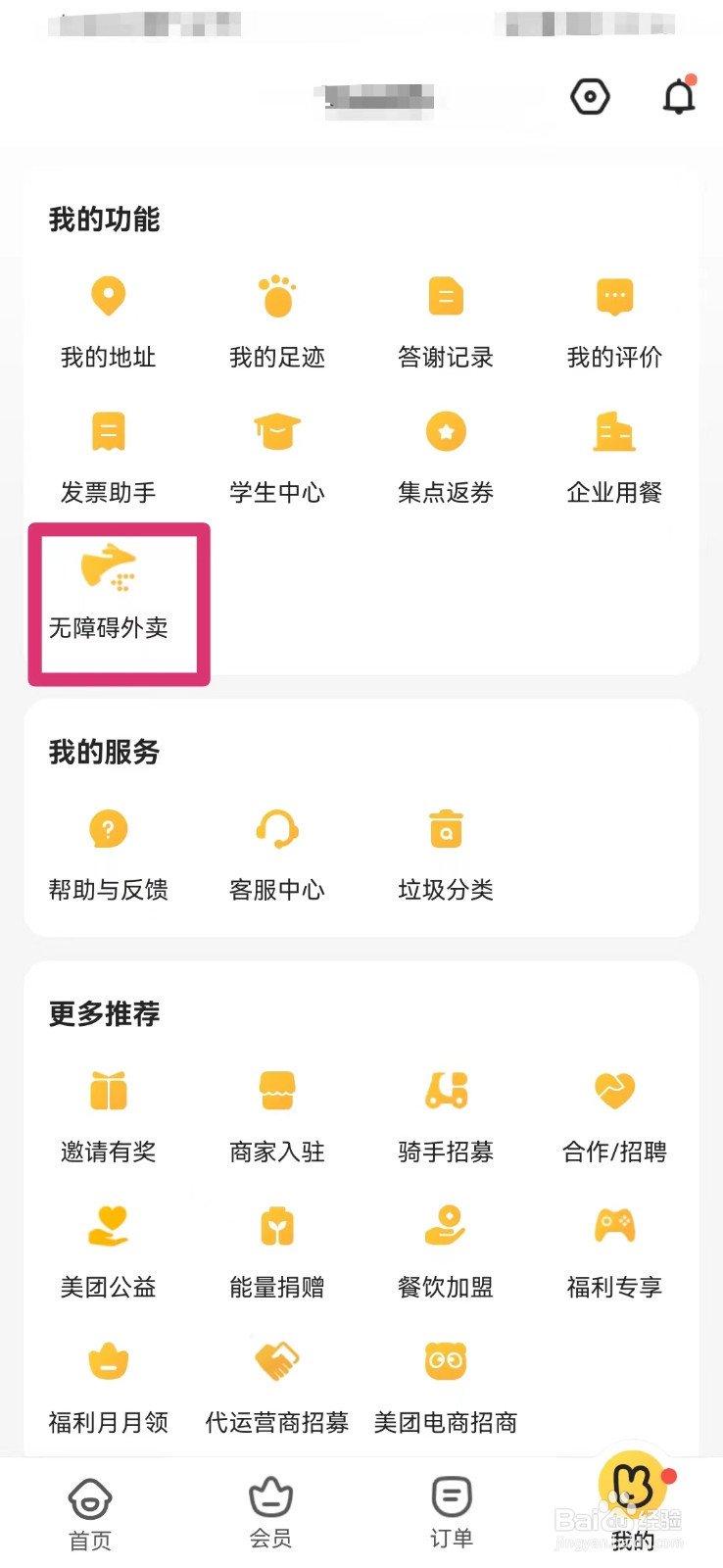Switch to the 首页 tab
Viewport: 723px width, 1568px height.
[x=90, y=1514]
